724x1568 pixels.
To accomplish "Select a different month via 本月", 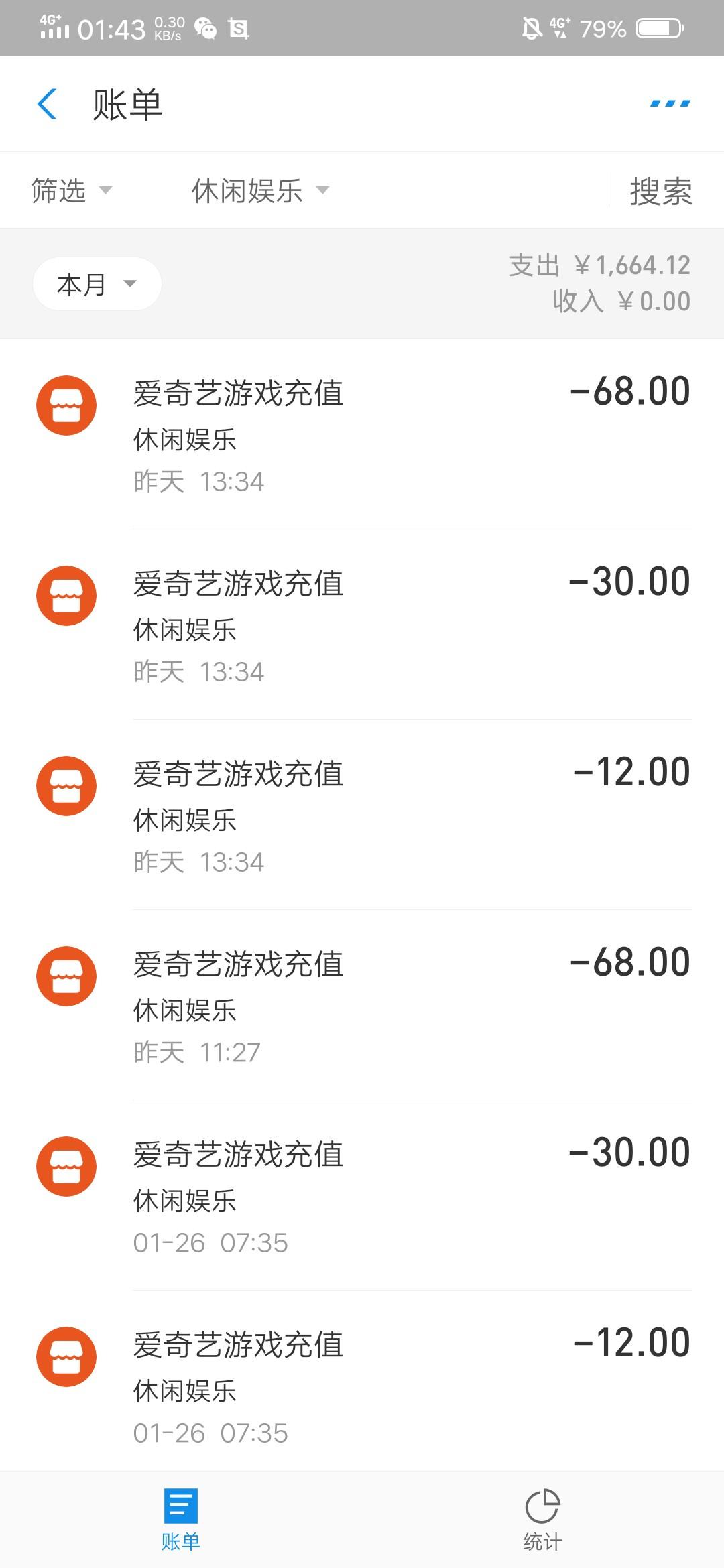I will coord(97,284).
